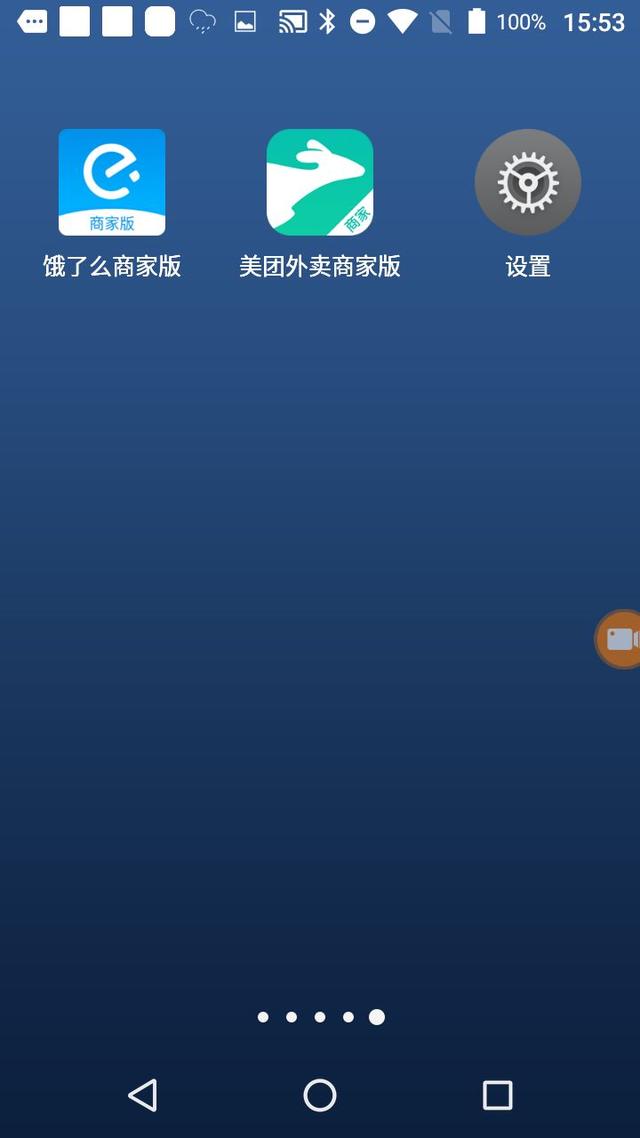Viewport: 640px width, 1138px height.
Task: Show recent apps with square button
Action: (x=497, y=1095)
